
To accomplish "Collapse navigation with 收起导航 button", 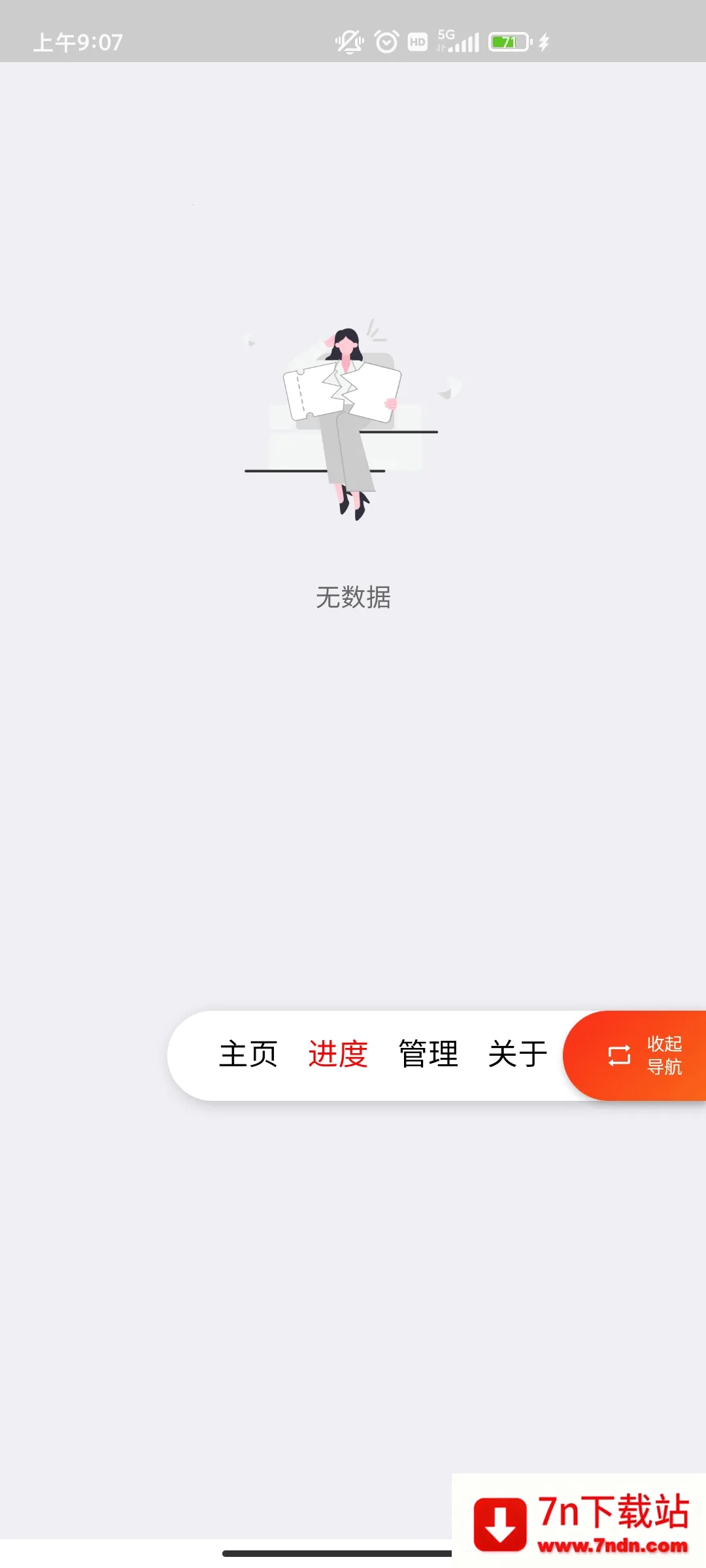I will click(x=644, y=1055).
